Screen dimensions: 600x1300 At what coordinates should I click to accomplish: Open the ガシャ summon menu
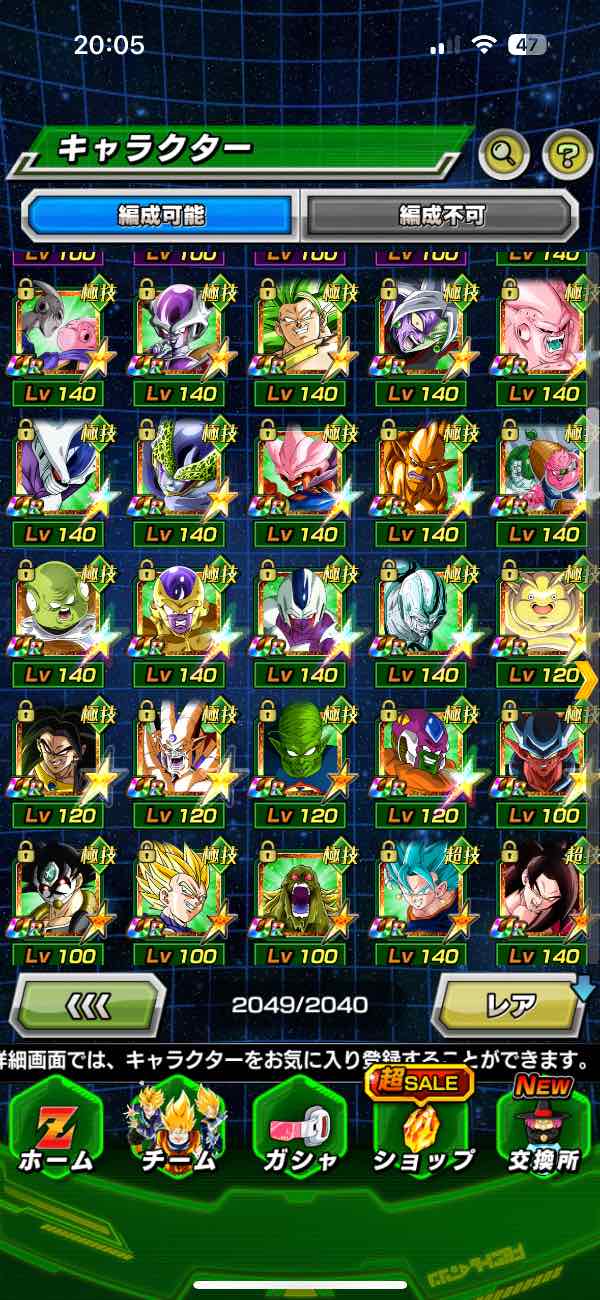(x=300, y=1128)
